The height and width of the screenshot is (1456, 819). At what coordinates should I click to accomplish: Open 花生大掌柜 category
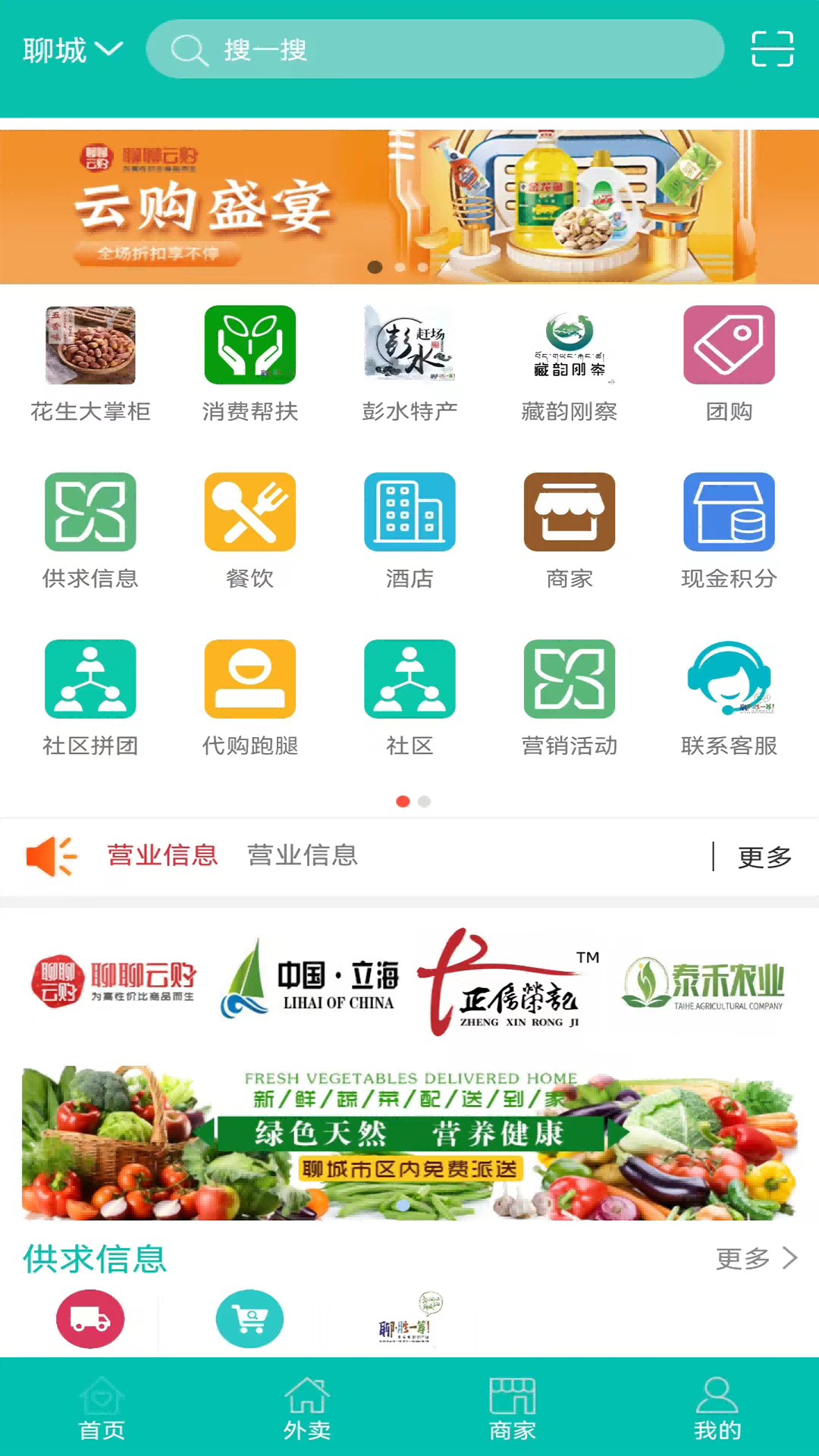click(x=90, y=364)
